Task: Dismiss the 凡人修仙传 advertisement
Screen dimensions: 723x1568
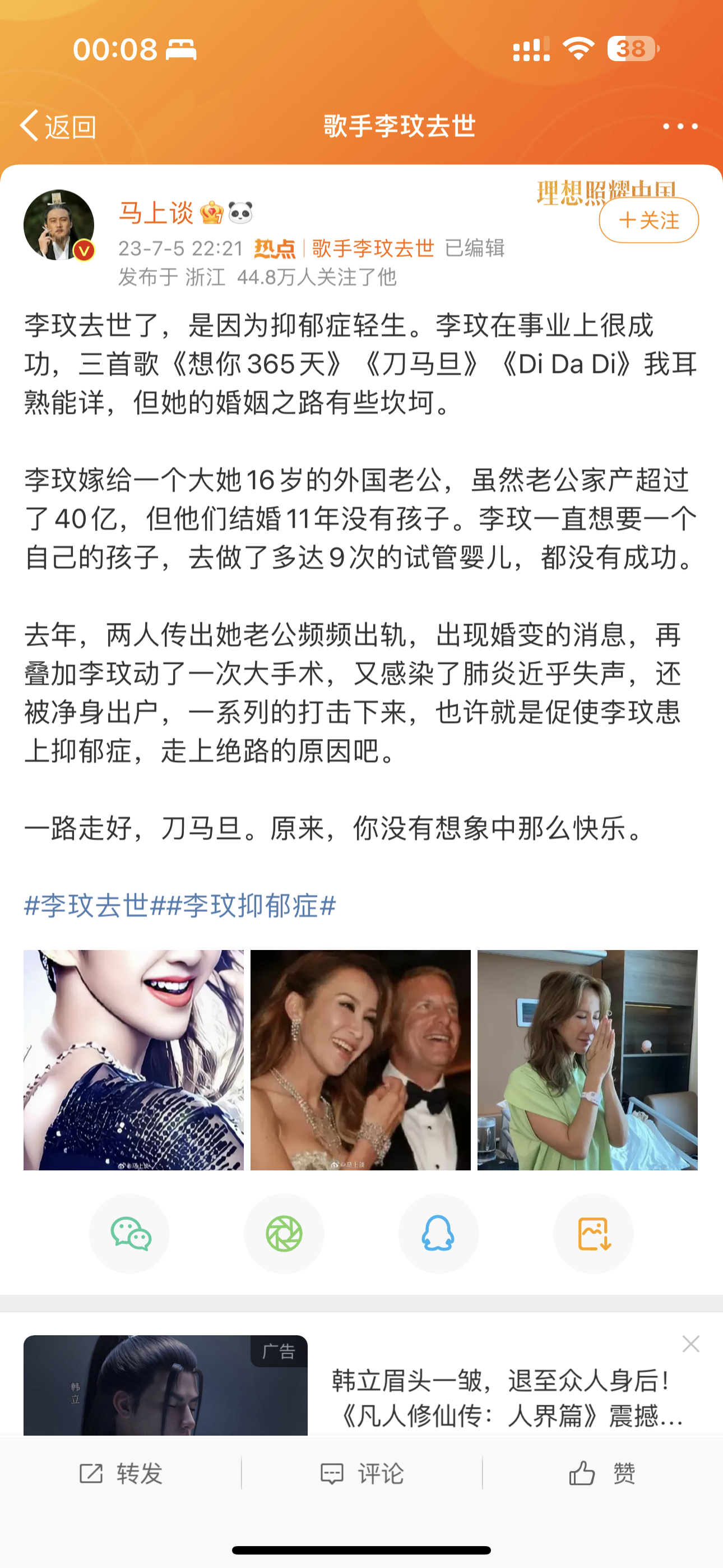Action: [690, 1344]
